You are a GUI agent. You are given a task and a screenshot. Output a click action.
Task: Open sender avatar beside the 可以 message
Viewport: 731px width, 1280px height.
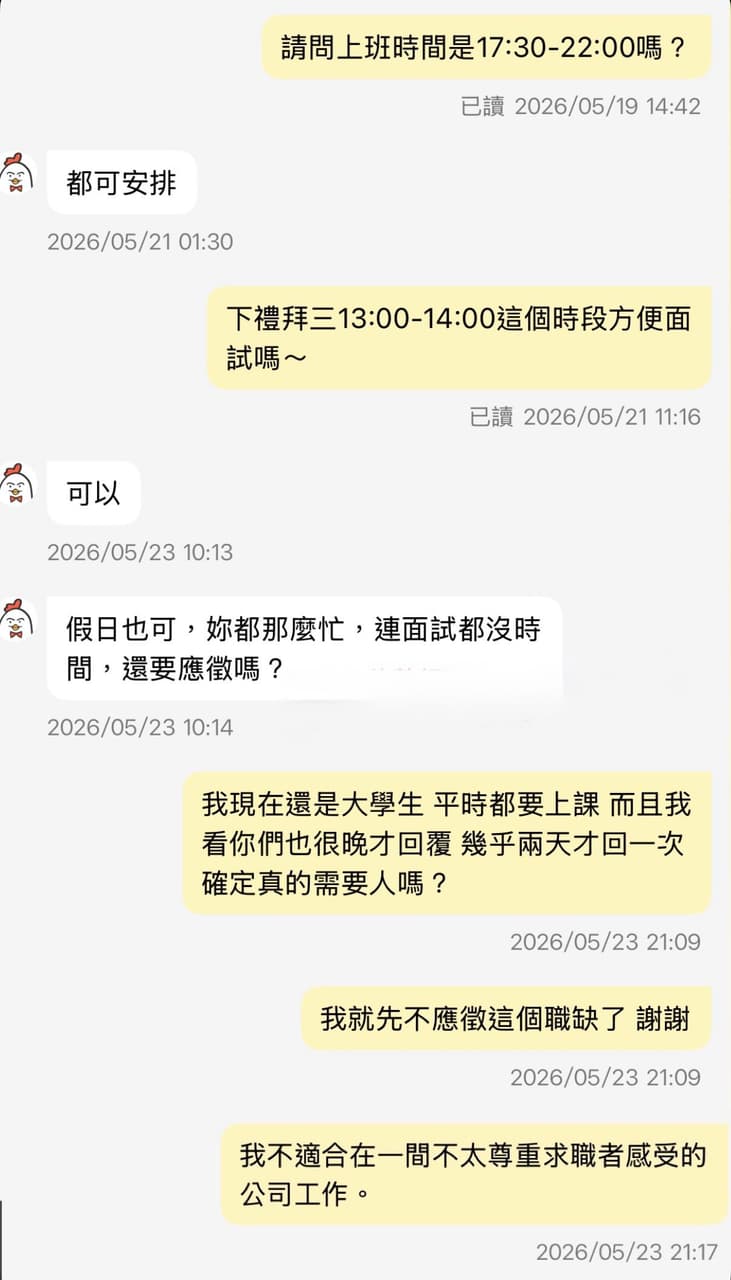[x=17, y=485]
